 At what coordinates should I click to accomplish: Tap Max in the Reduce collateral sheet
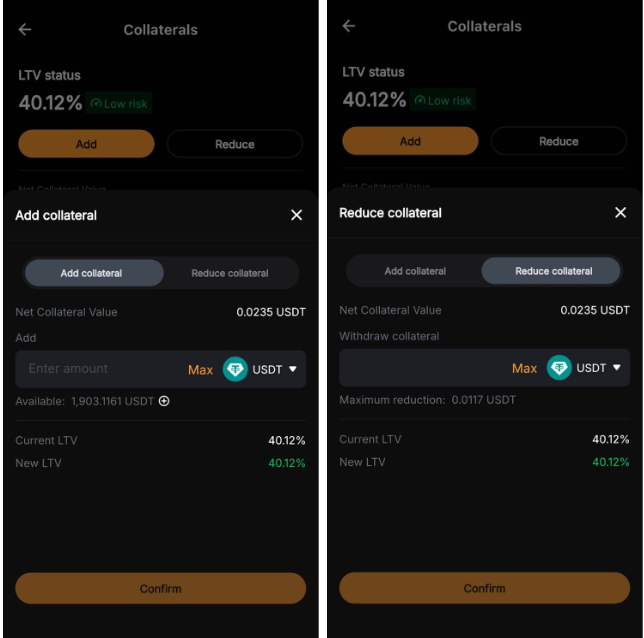524,369
